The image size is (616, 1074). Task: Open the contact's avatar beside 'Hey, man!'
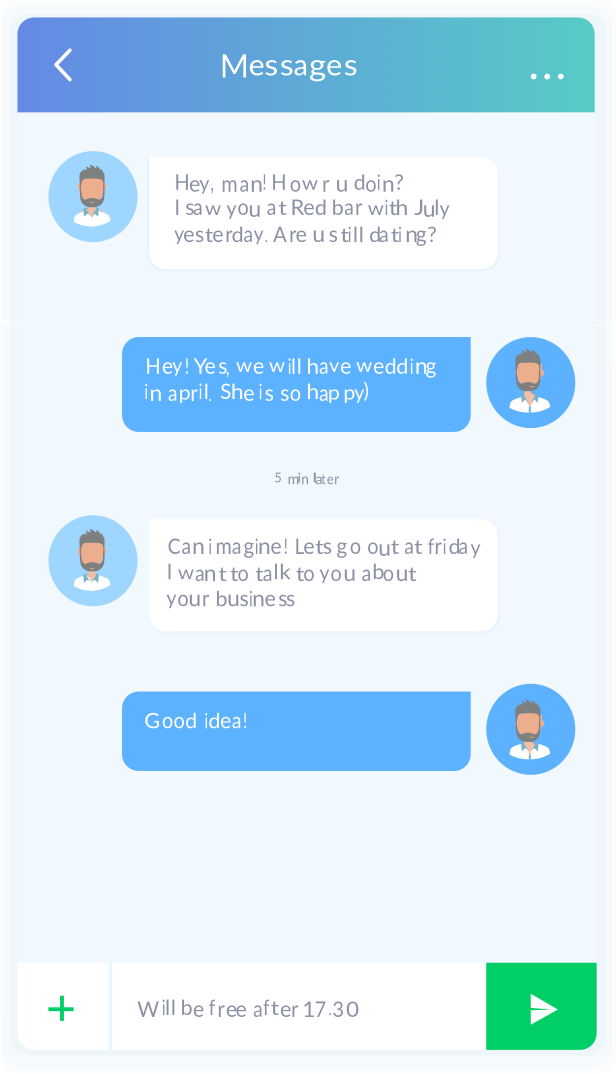point(93,197)
